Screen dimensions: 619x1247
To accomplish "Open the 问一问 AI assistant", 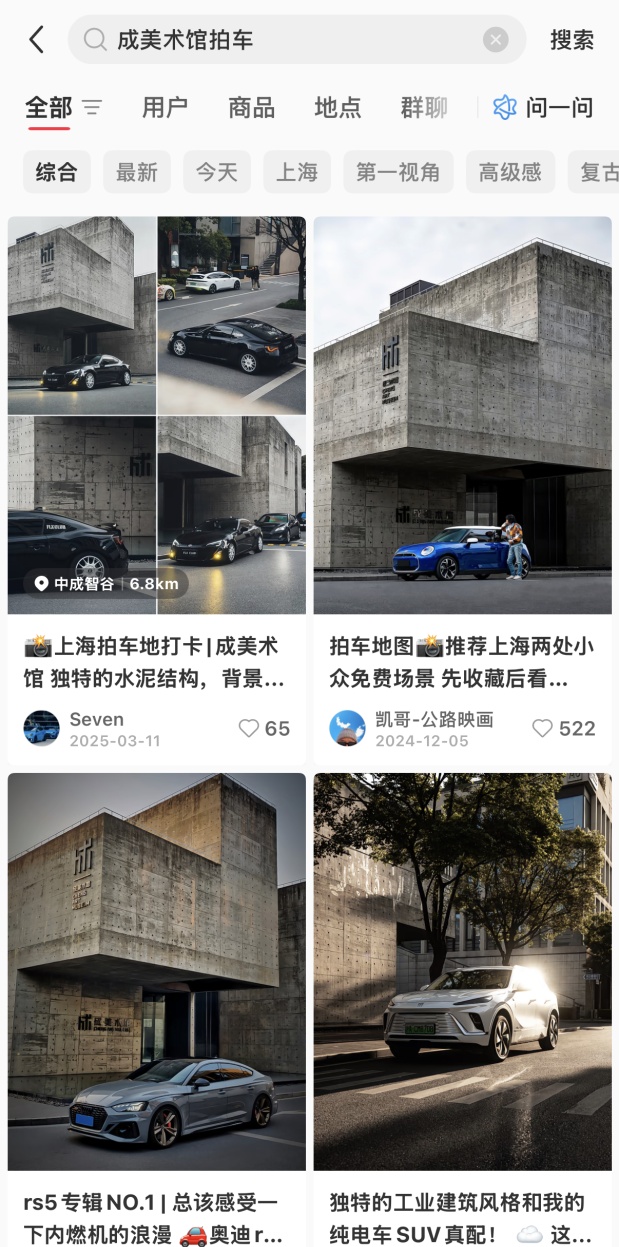I will (543, 107).
